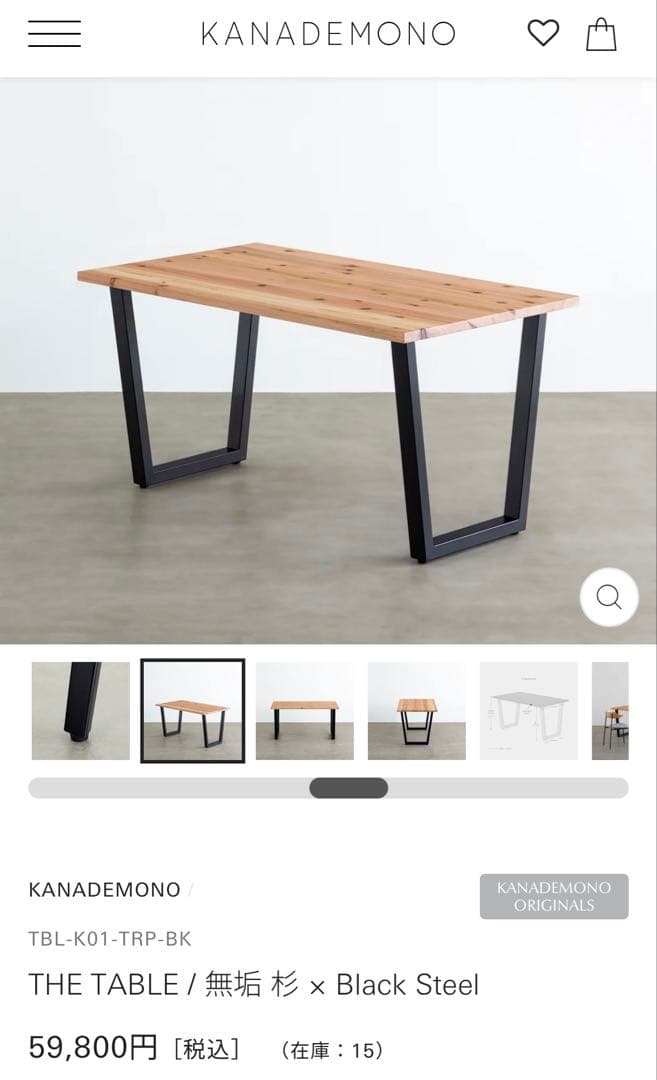Tap the KANADEMONO logo in header
The height and width of the screenshot is (1080, 657).
click(328, 34)
